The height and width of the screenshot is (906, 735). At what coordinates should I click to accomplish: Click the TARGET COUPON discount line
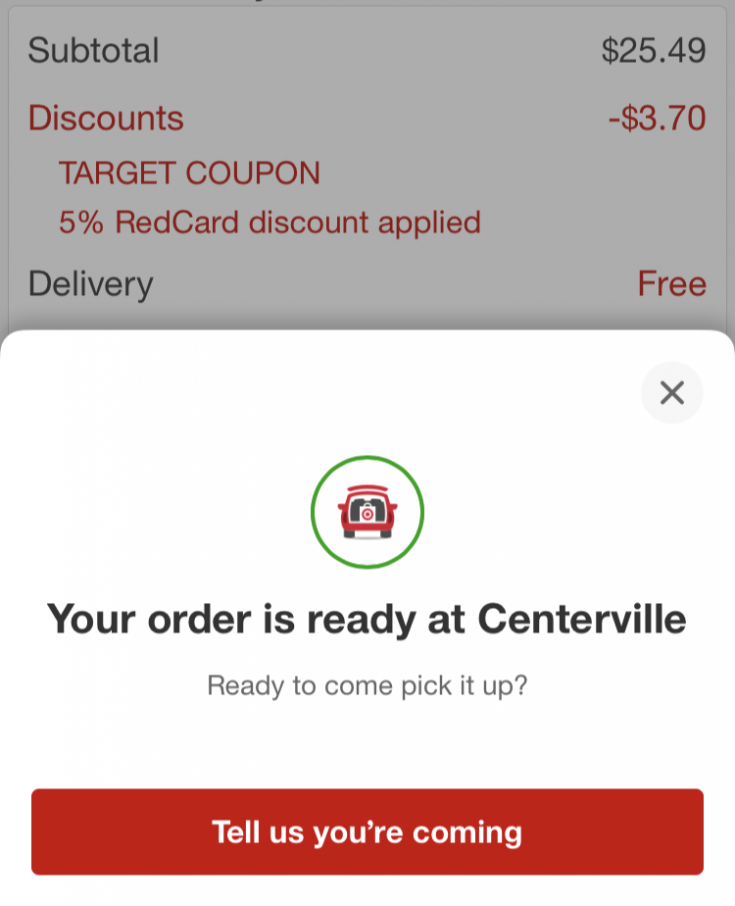point(190,173)
